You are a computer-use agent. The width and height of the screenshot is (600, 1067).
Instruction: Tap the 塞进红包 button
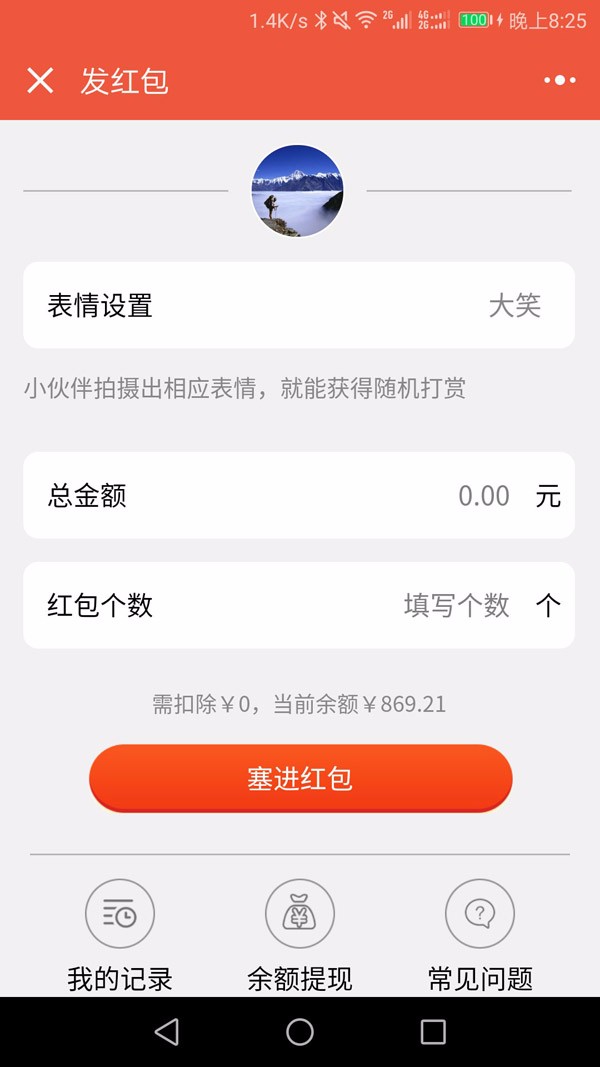click(300, 778)
